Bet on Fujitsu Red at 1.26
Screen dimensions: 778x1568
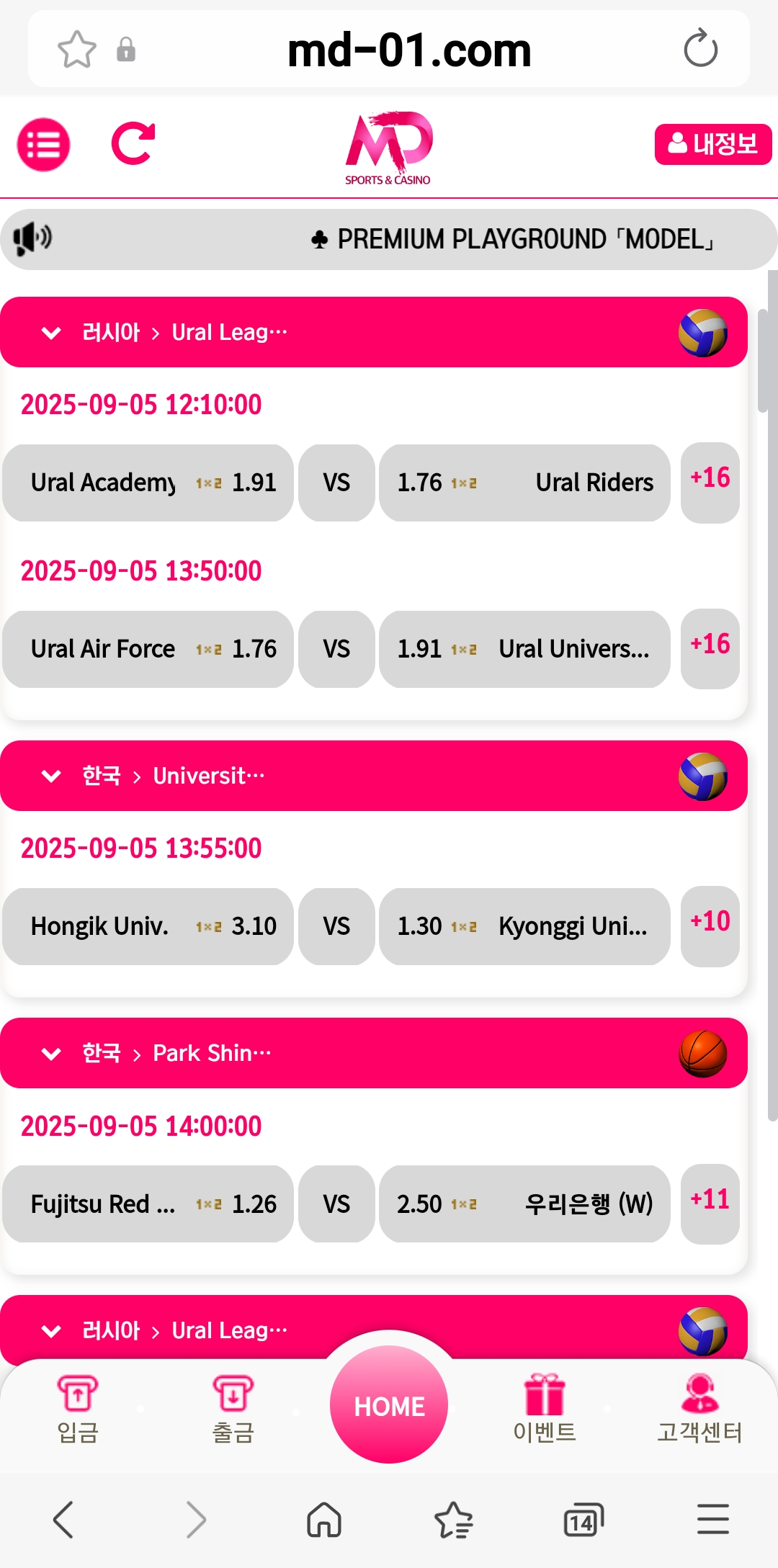tap(148, 1204)
